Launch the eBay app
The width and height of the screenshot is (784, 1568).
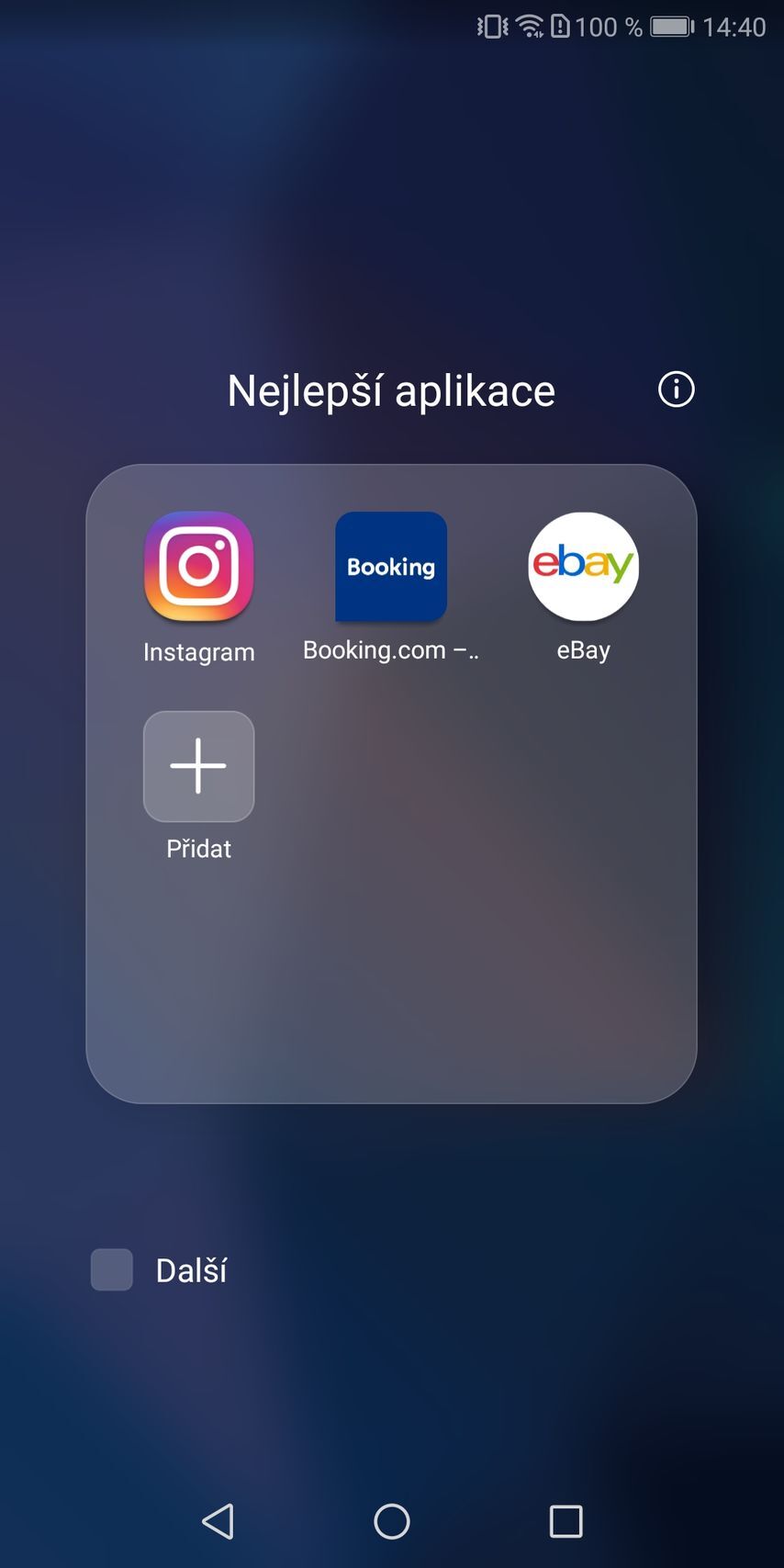pos(583,567)
